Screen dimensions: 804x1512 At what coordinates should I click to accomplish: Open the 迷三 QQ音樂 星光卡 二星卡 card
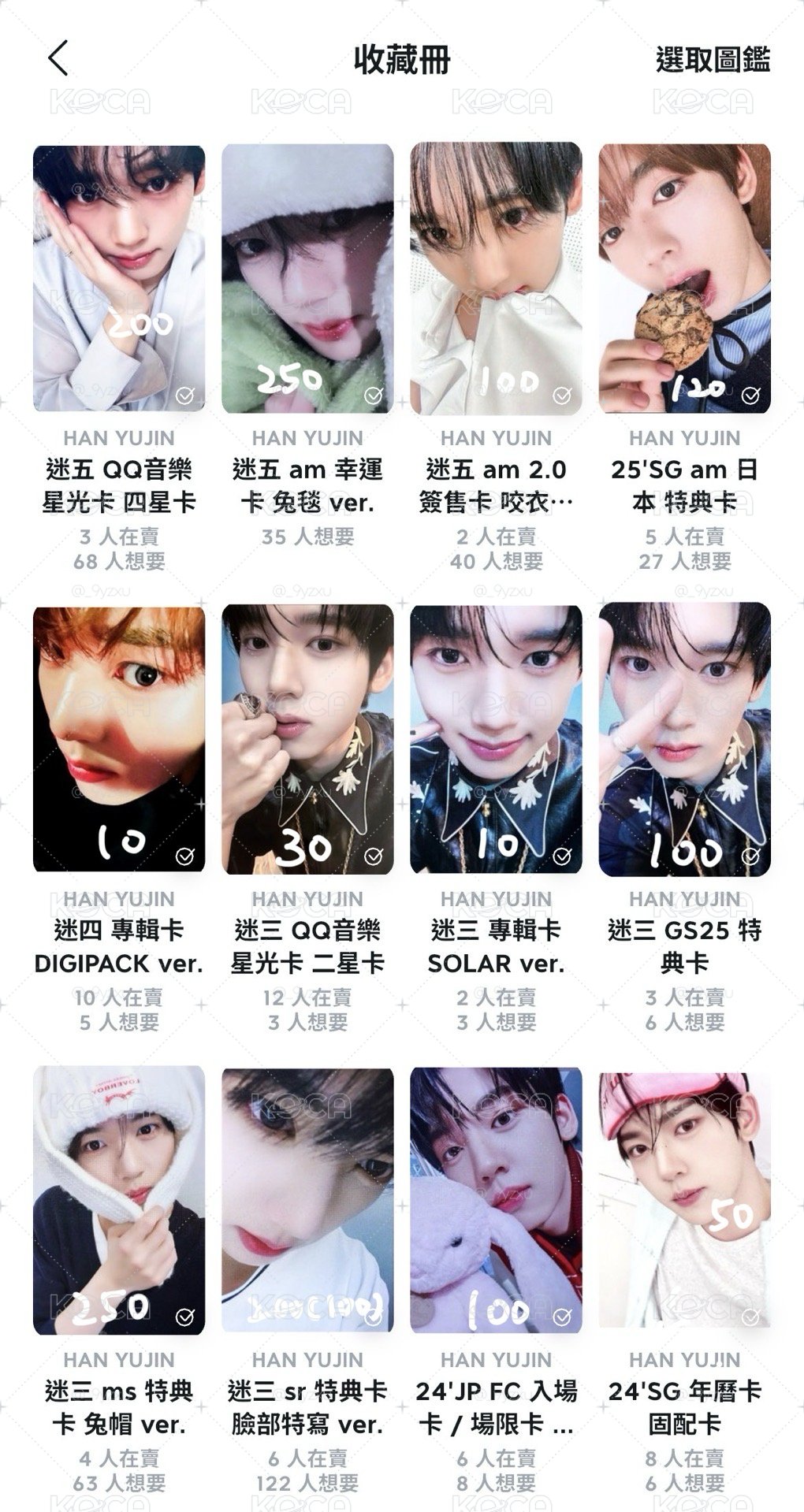coord(307,739)
